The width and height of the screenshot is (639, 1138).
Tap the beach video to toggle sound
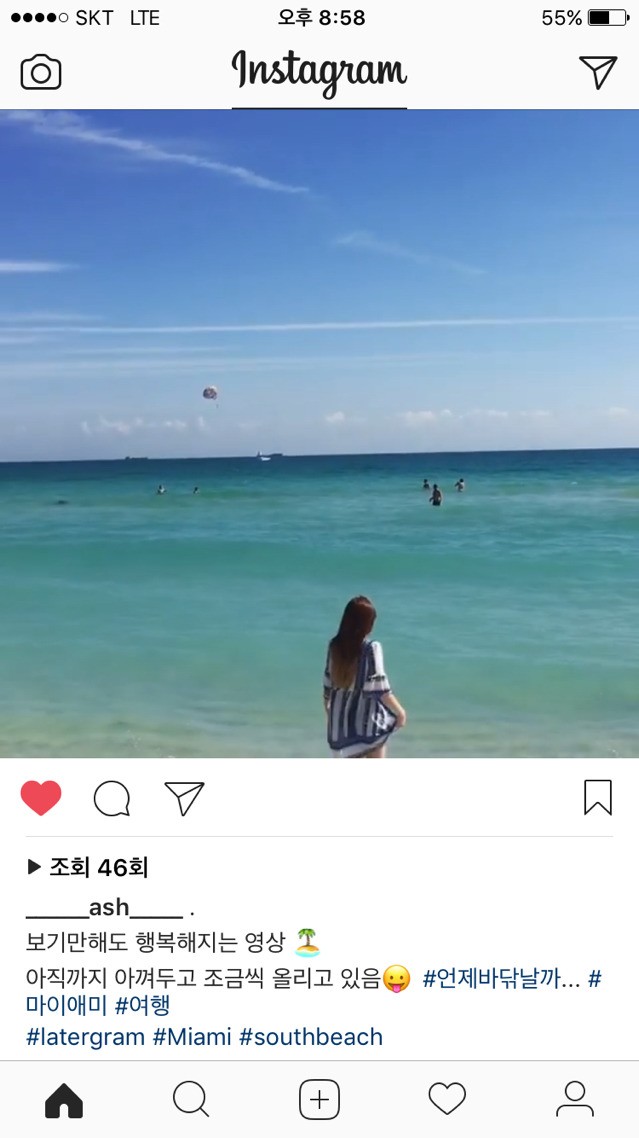[x=319, y=433]
